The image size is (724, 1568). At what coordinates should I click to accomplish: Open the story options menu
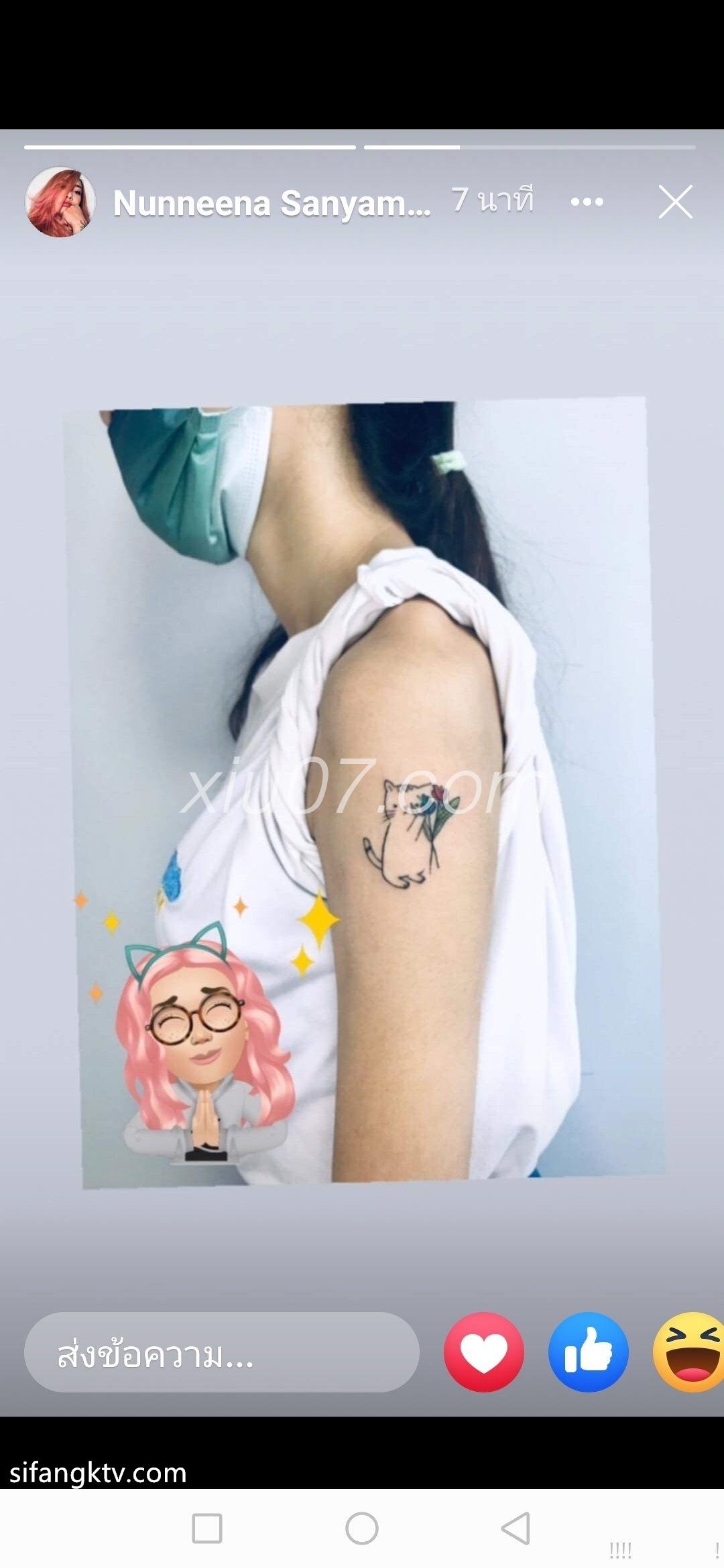click(587, 202)
